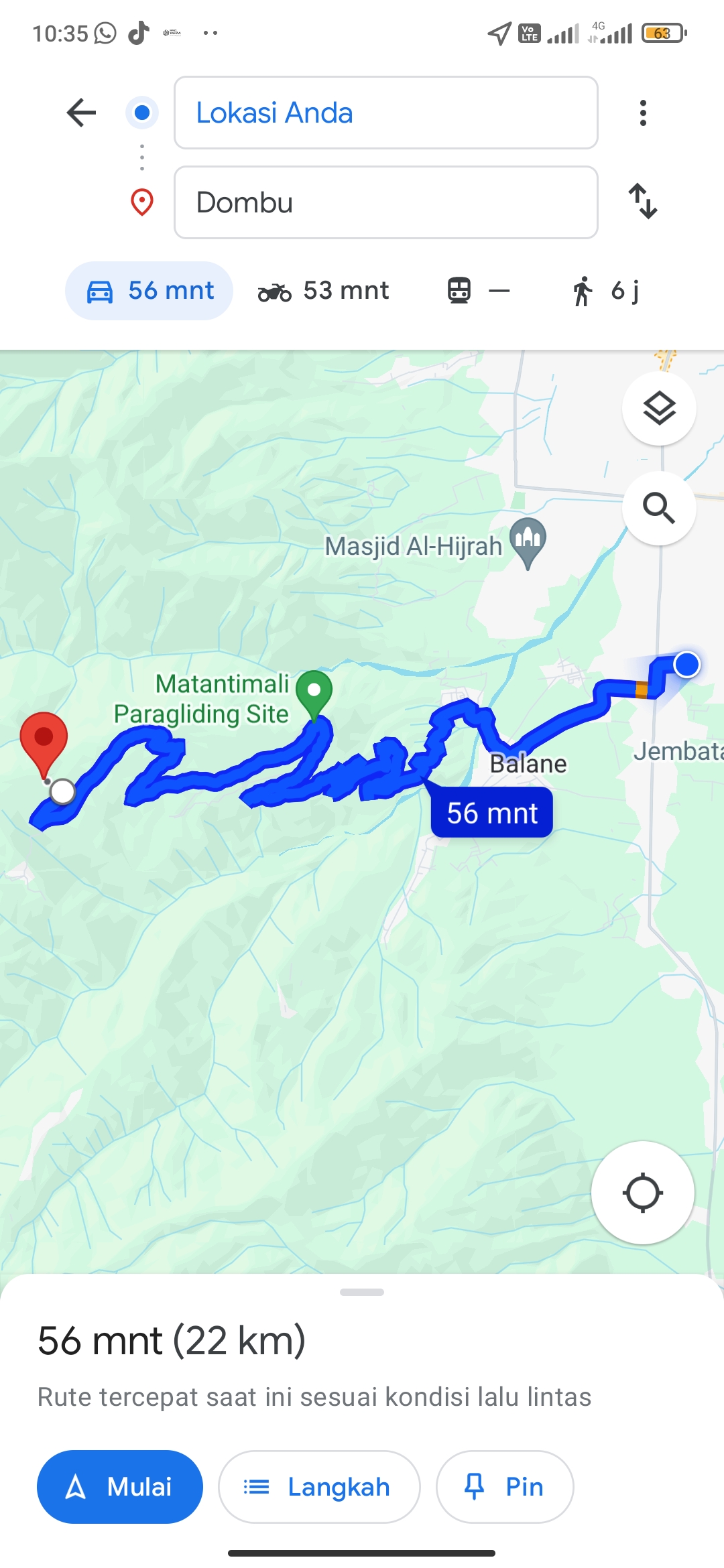Expand the bottom sheet handle

[x=362, y=1292]
